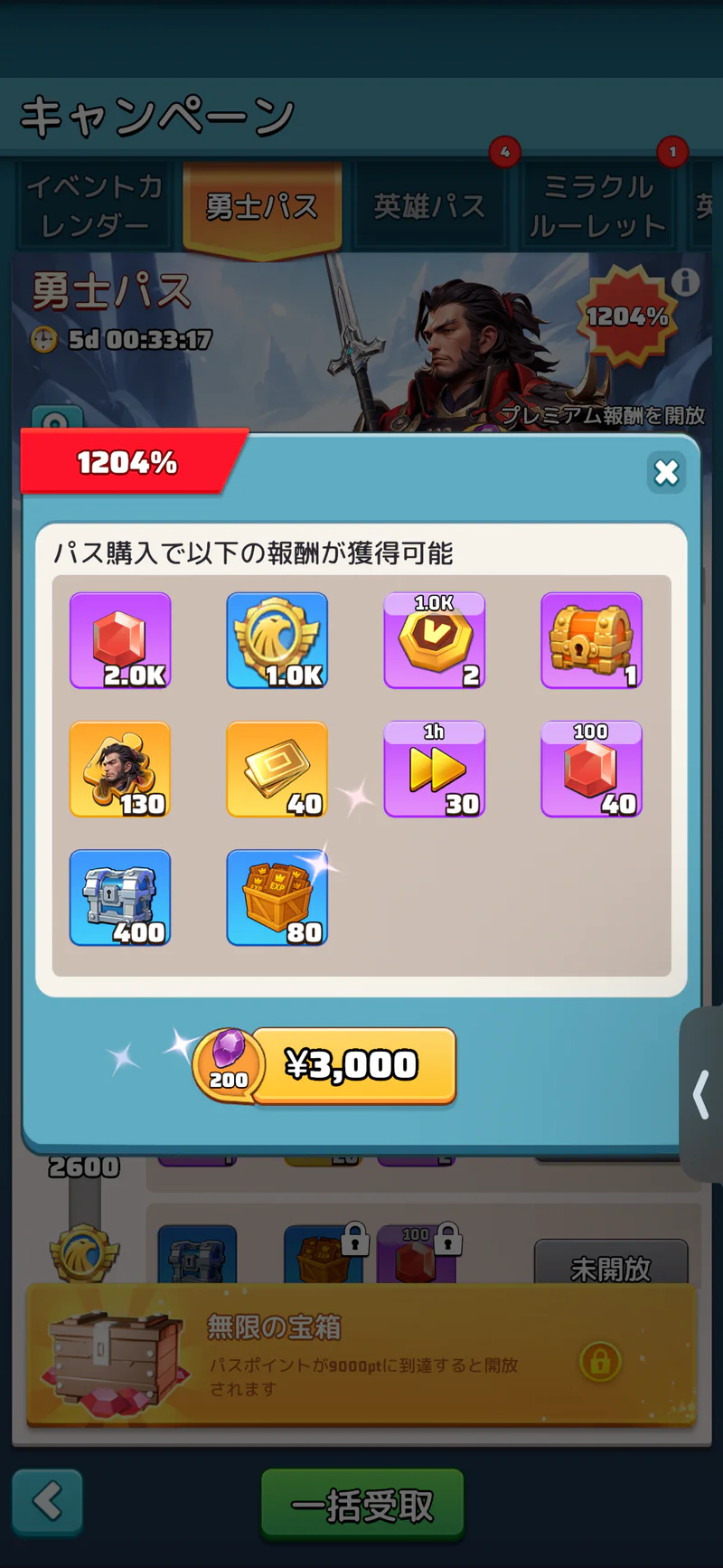The width and height of the screenshot is (723, 1568).
Task: Tap the 400 silver chest reward
Action: pos(120,898)
